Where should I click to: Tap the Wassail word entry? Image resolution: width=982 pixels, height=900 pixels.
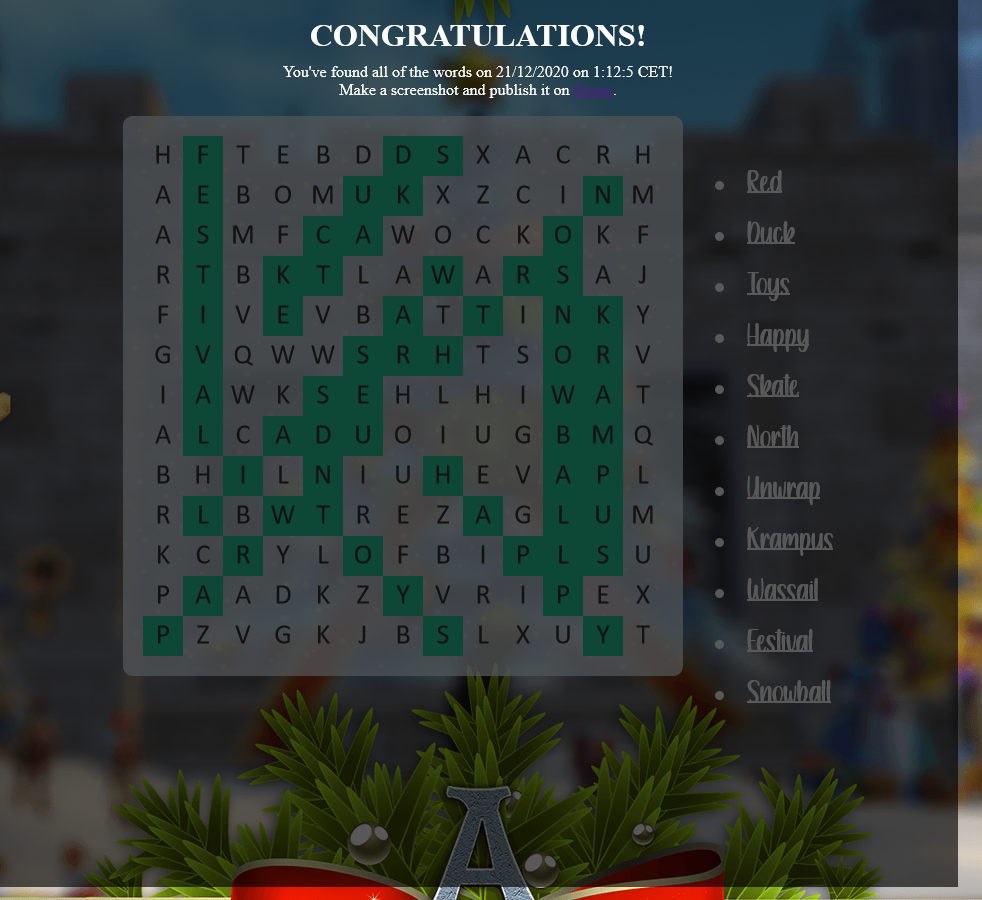782,590
